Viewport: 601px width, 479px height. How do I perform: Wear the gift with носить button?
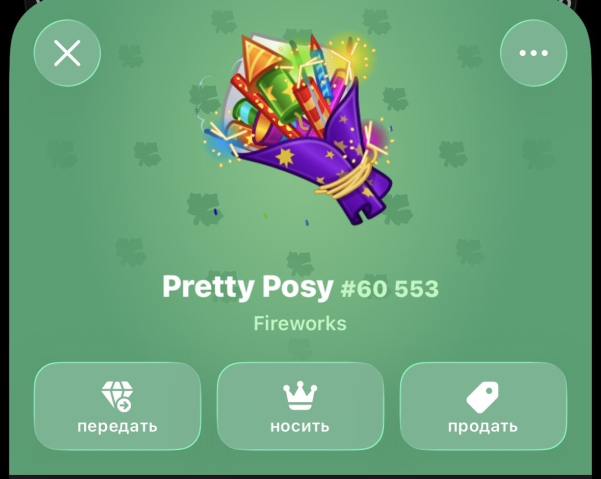pos(300,406)
